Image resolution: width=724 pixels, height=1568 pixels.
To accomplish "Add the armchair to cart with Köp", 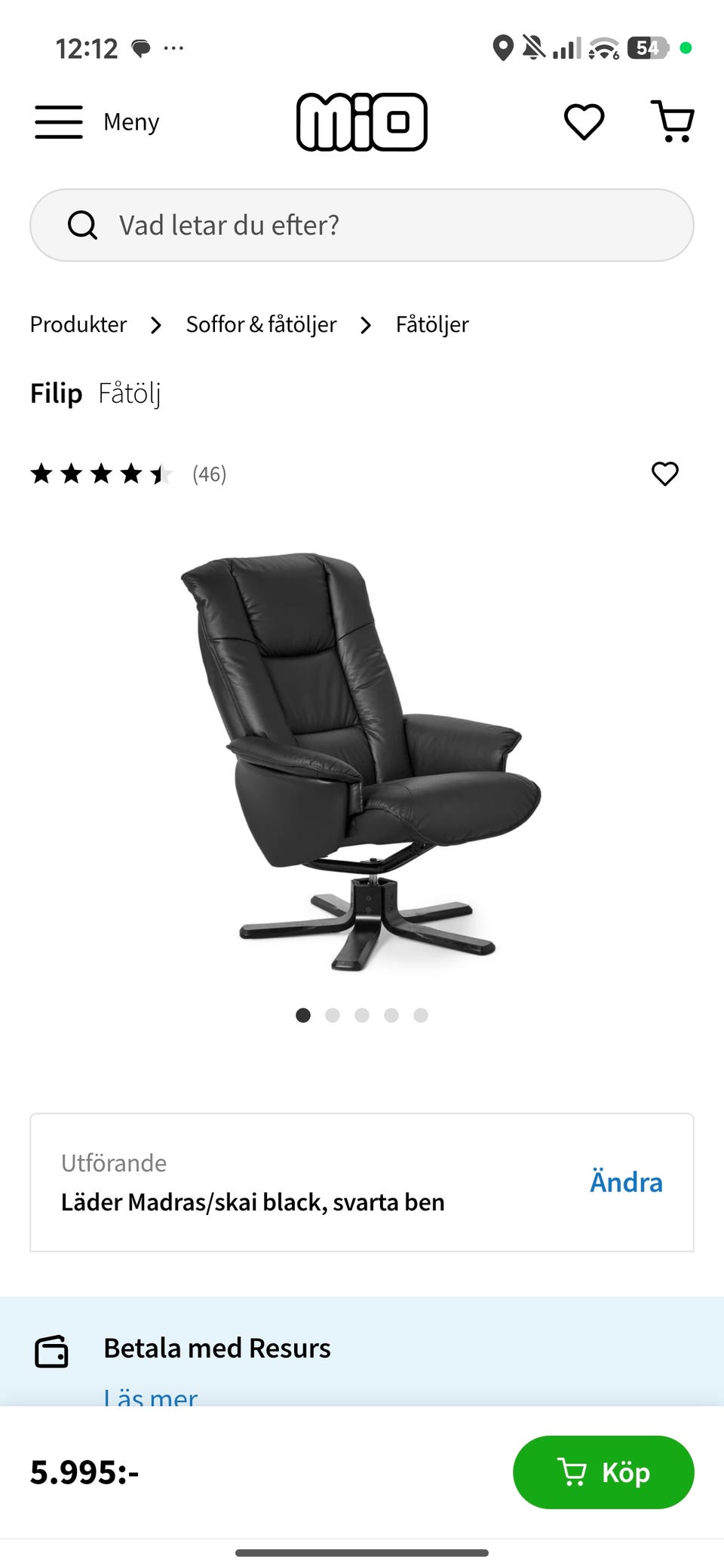I will 603,1471.
